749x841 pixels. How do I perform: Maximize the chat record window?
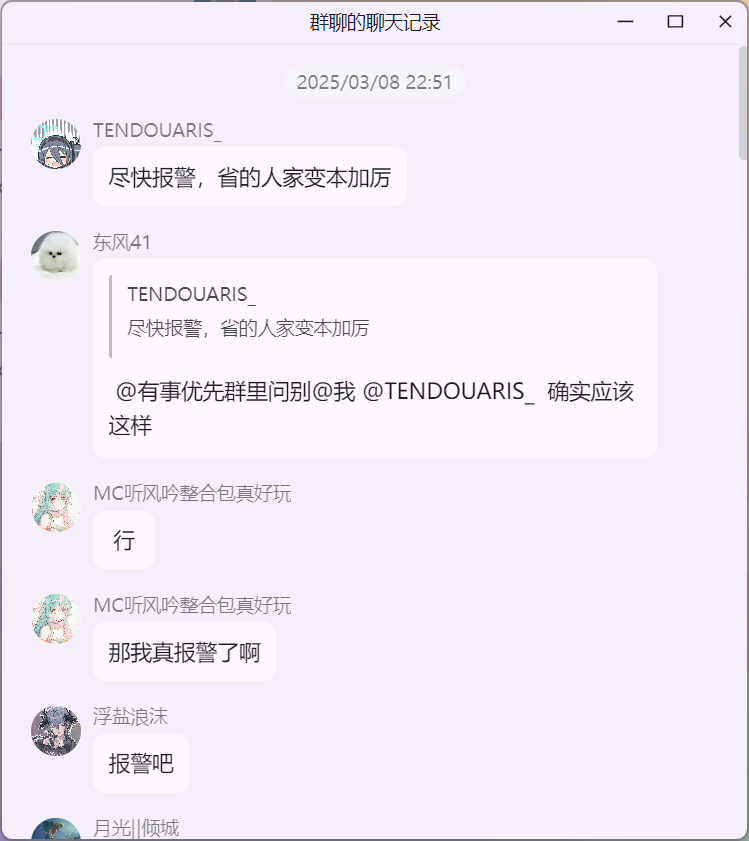(x=675, y=22)
